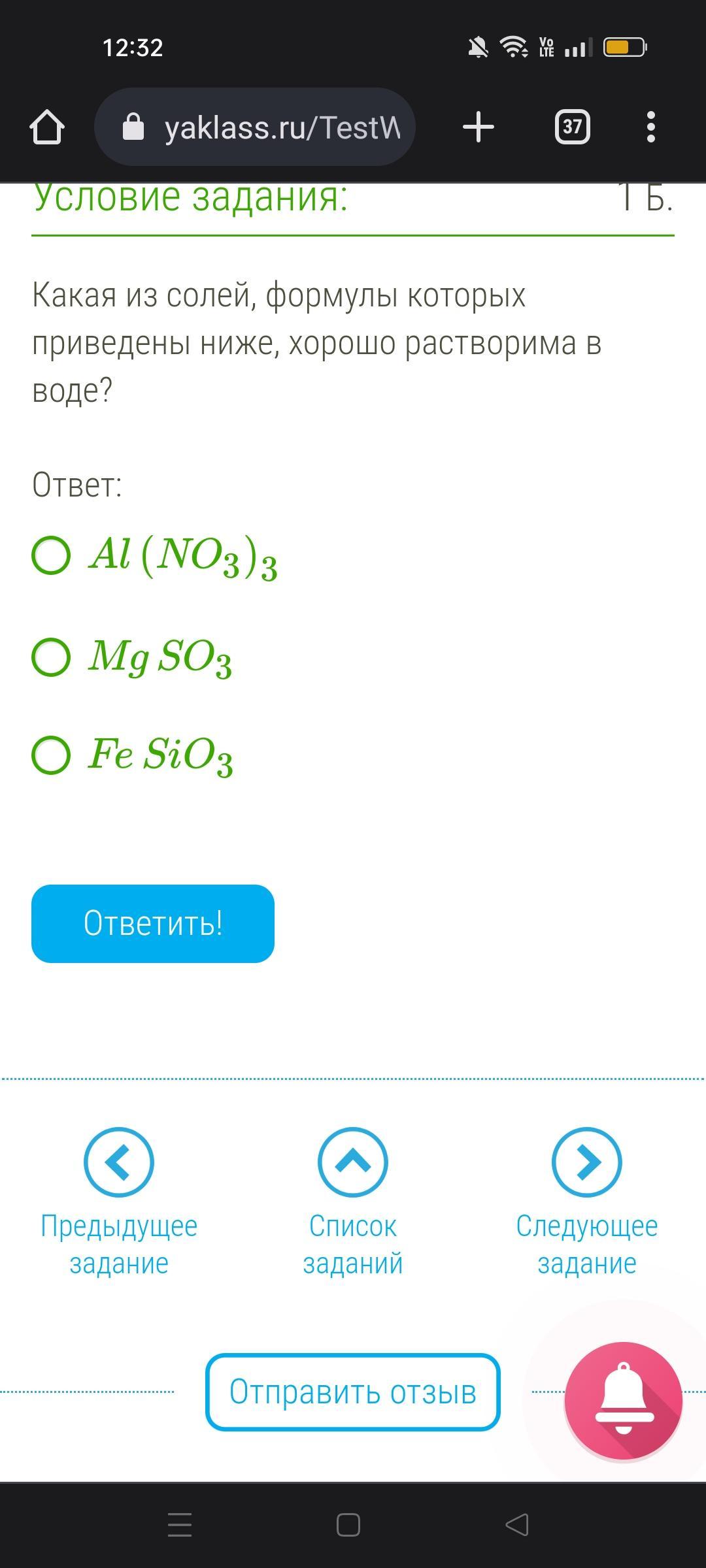Select the Al(NO3)3 answer option
The width and height of the screenshot is (706, 1568).
click(51, 555)
